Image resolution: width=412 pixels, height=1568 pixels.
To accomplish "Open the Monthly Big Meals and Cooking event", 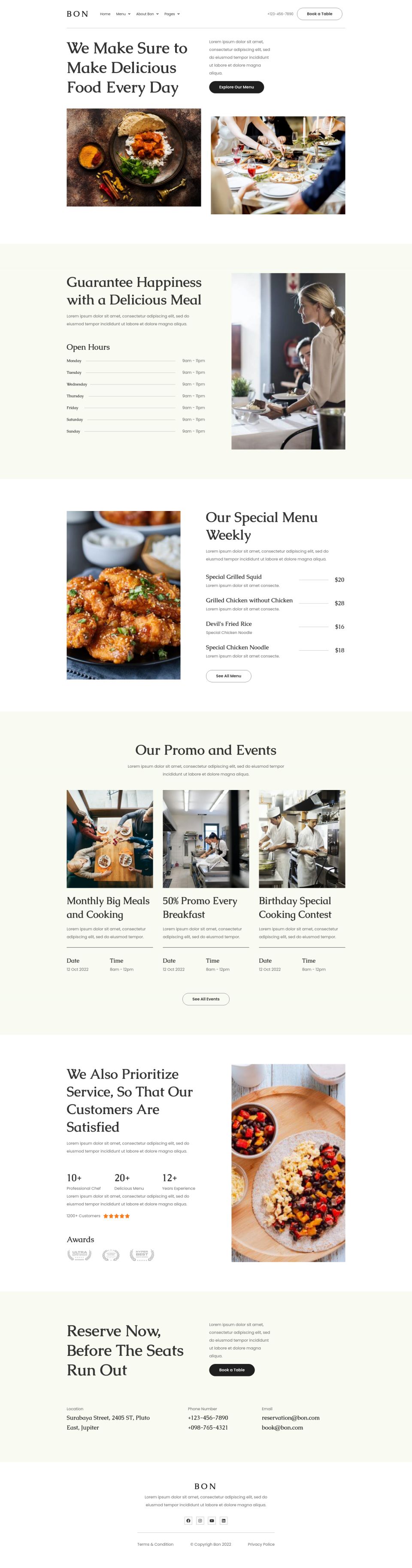I will [108, 907].
